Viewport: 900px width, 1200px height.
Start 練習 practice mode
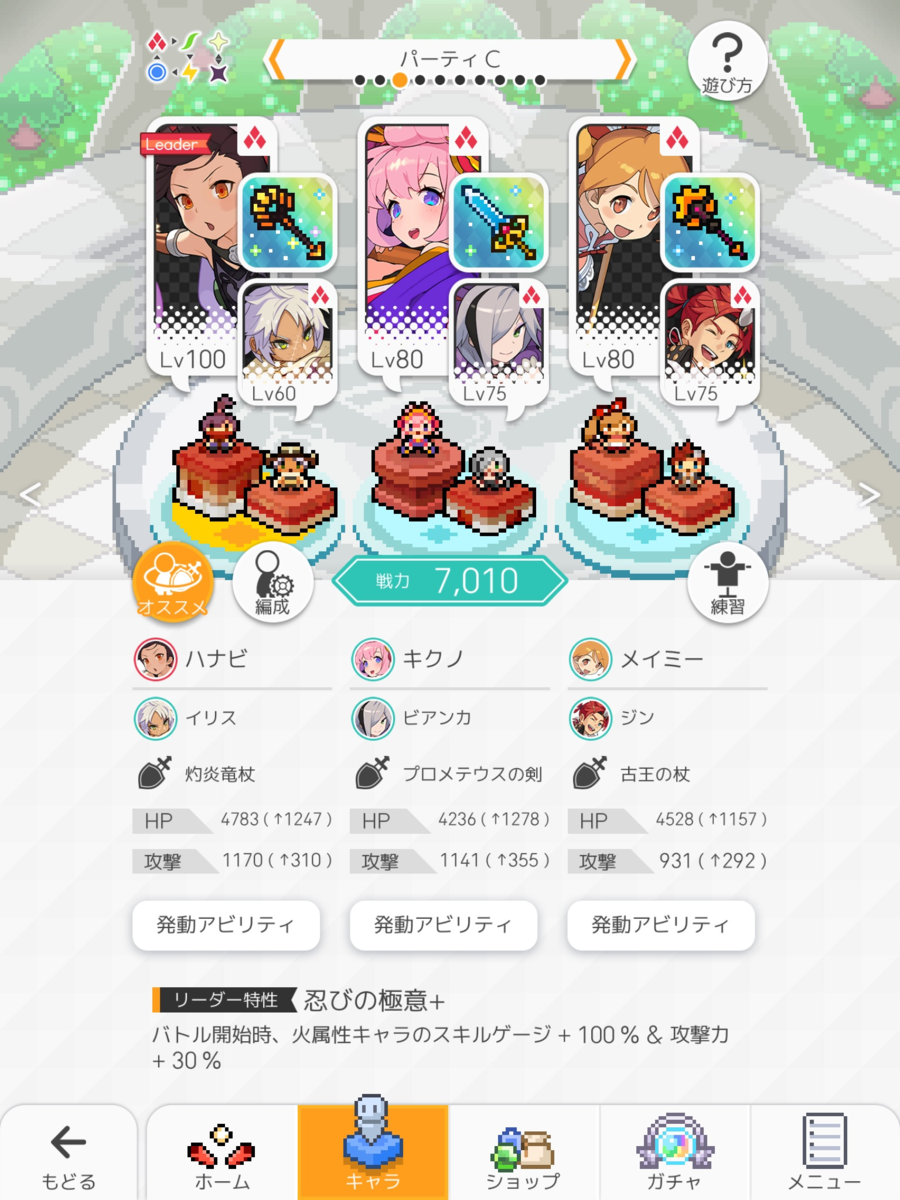click(727, 582)
